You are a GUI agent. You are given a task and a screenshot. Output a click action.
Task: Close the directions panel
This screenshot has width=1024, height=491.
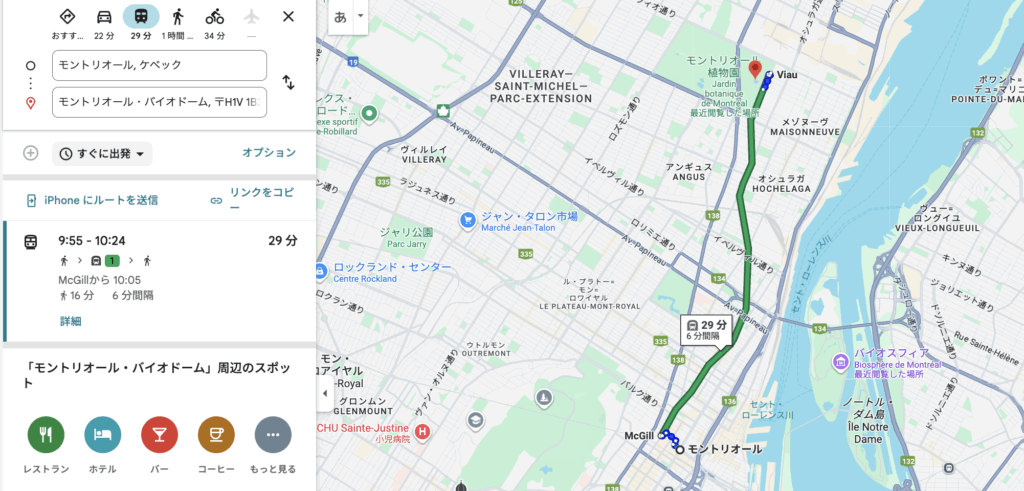coord(288,16)
